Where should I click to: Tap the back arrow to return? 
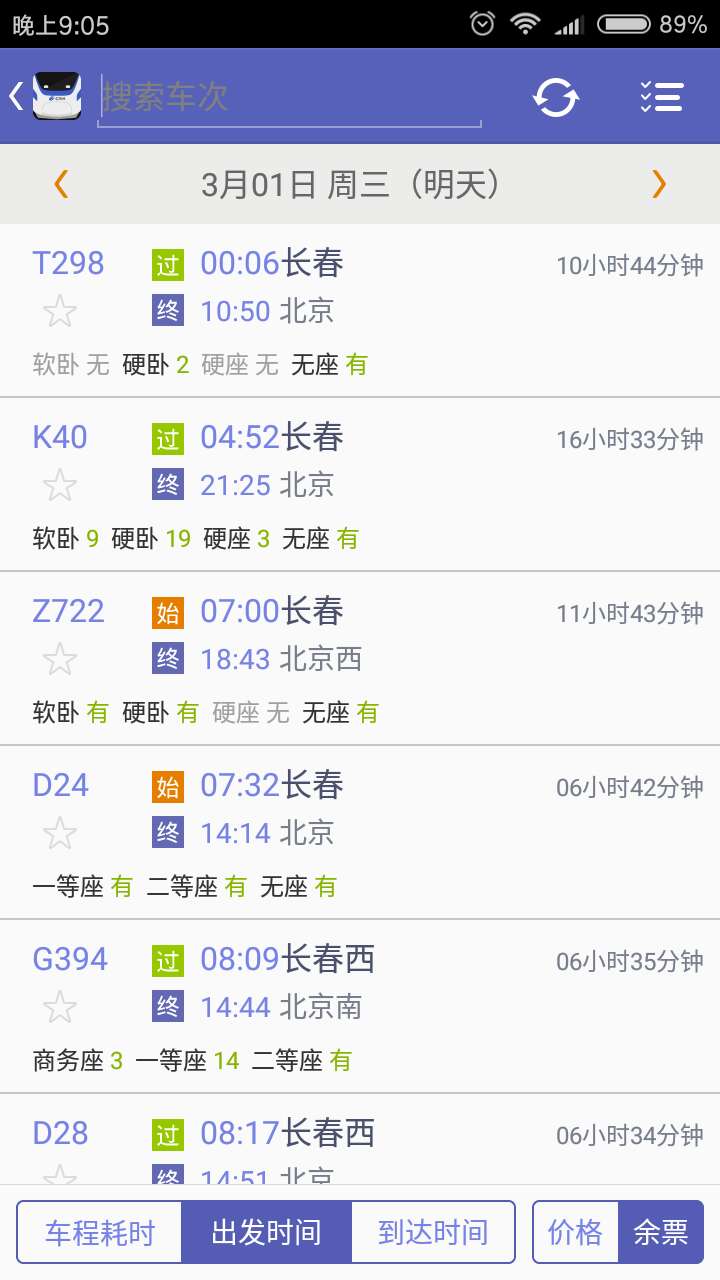coord(16,95)
